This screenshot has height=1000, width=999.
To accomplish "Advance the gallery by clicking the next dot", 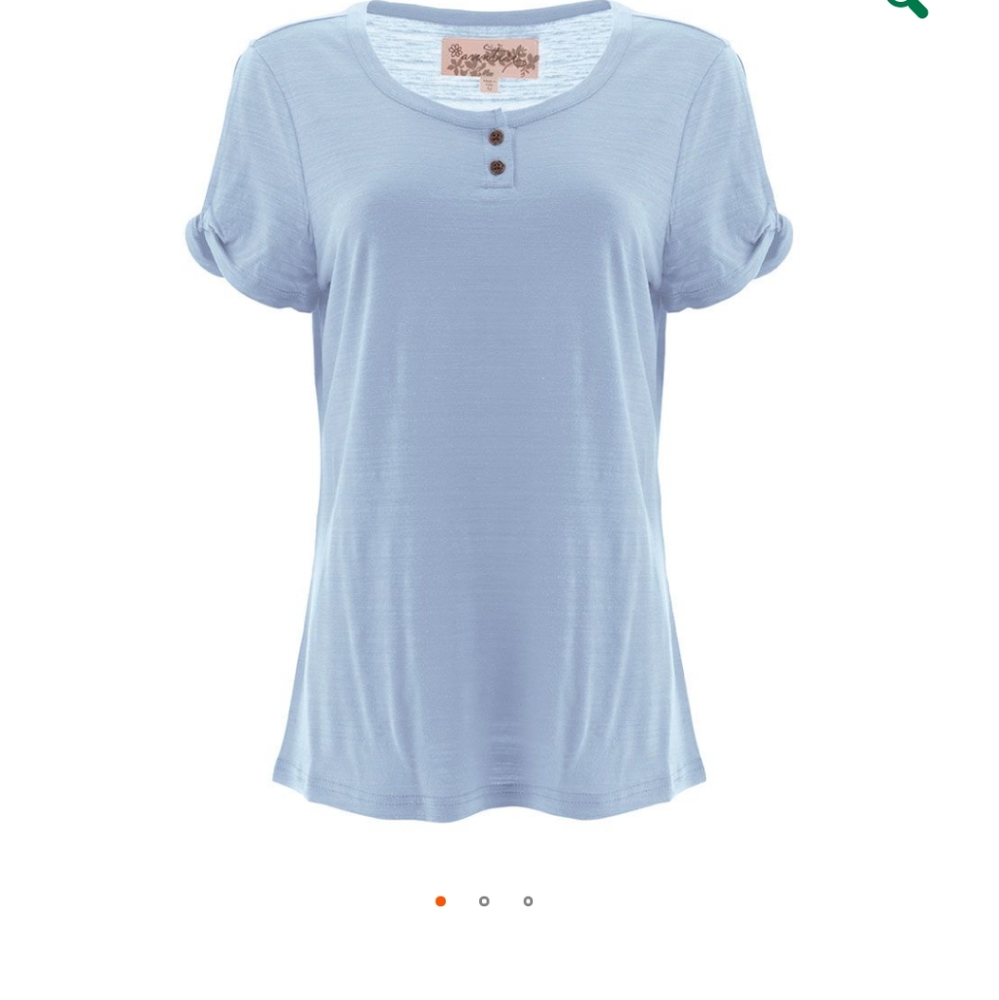I will click(x=485, y=901).
